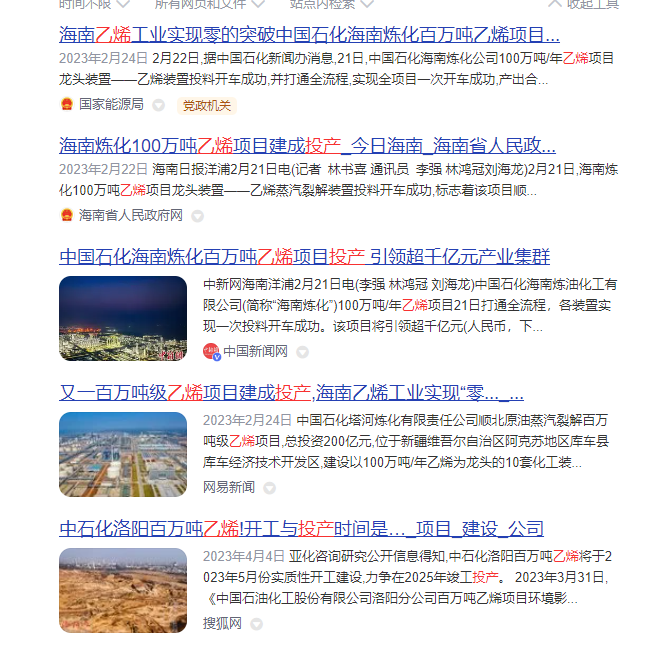Open source 中国新闻网
Image resolution: width=649 pixels, height=659 pixels.
tap(255, 351)
